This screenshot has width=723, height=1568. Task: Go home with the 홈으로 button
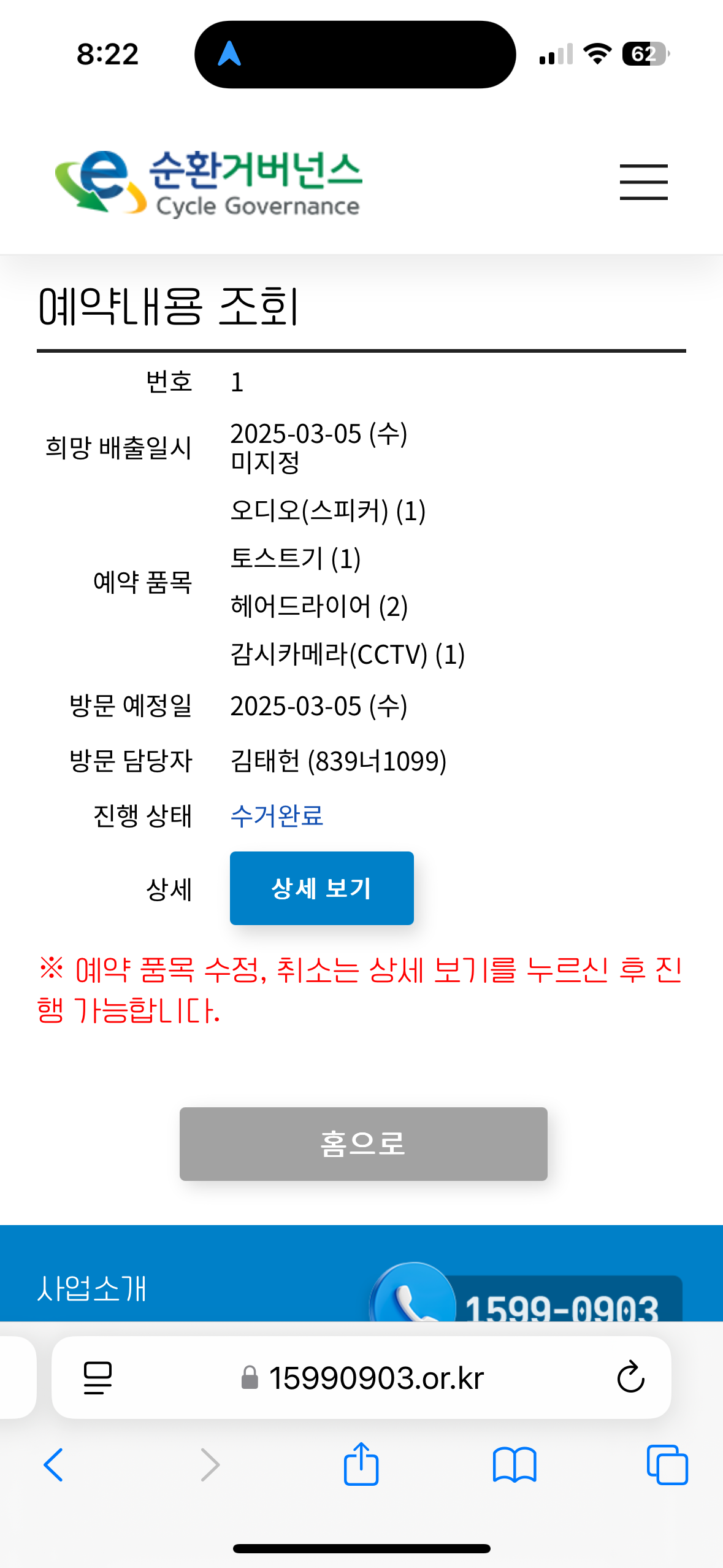pyautogui.click(x=363, y=1143)
